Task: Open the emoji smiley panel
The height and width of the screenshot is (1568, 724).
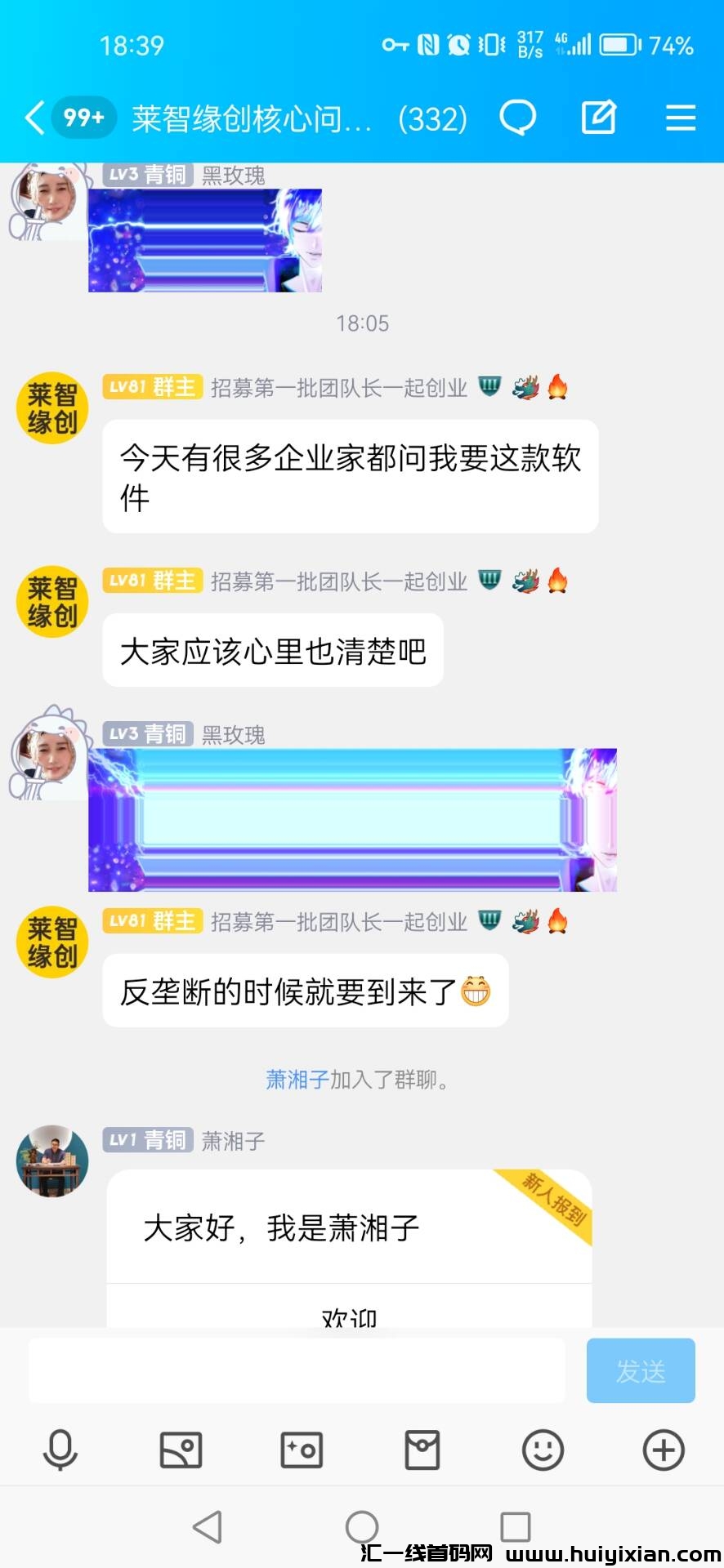Action: point(543,1450)
